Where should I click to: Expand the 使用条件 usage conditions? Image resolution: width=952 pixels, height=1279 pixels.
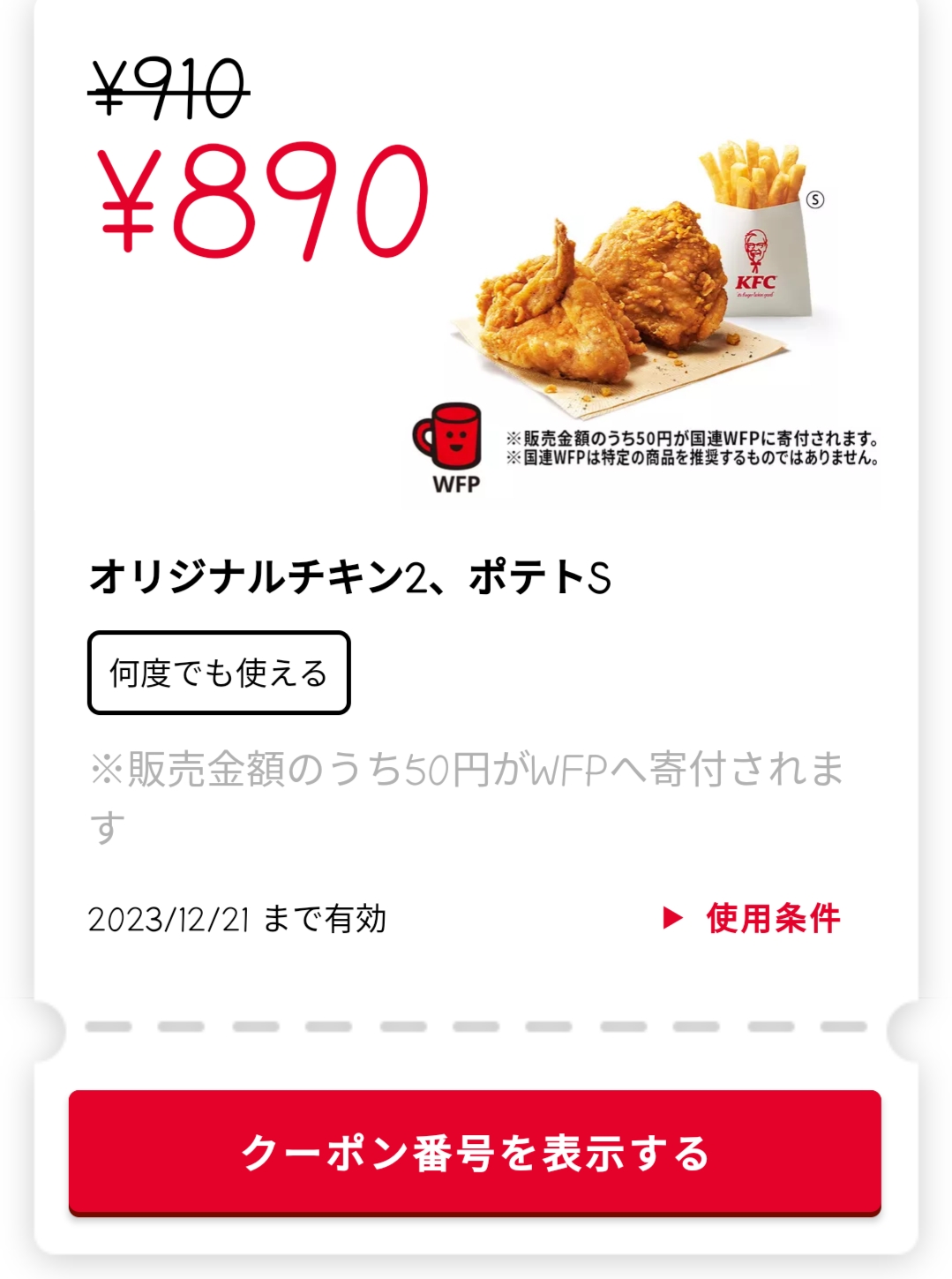pos(753,919)
